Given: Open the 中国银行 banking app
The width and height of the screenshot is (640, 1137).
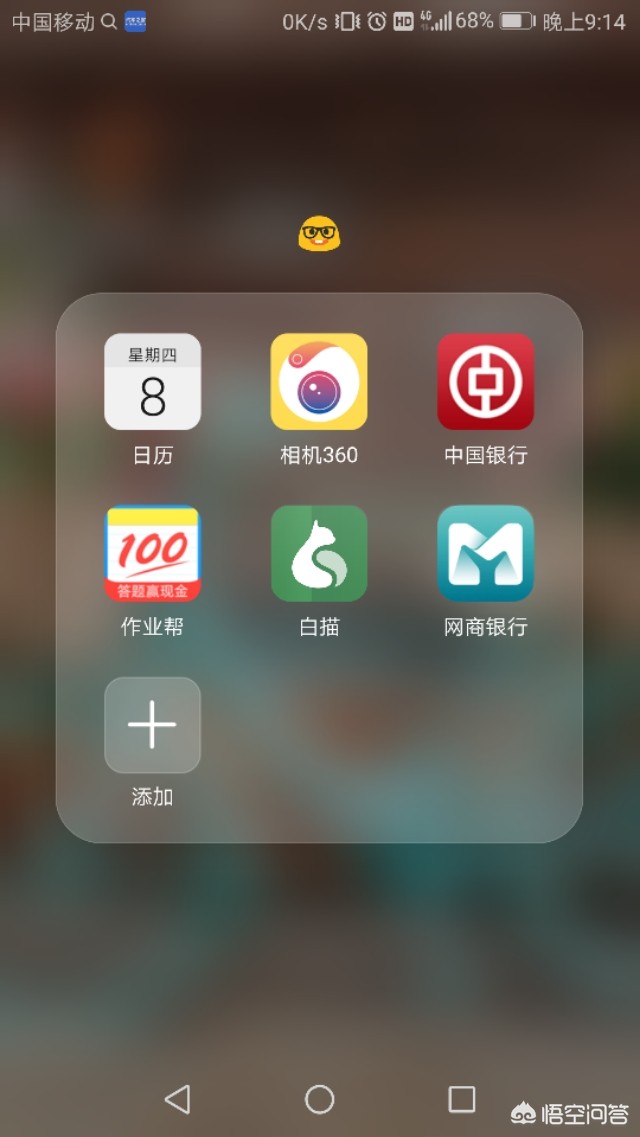Looking at the screenshot, I should pos(485,382).
